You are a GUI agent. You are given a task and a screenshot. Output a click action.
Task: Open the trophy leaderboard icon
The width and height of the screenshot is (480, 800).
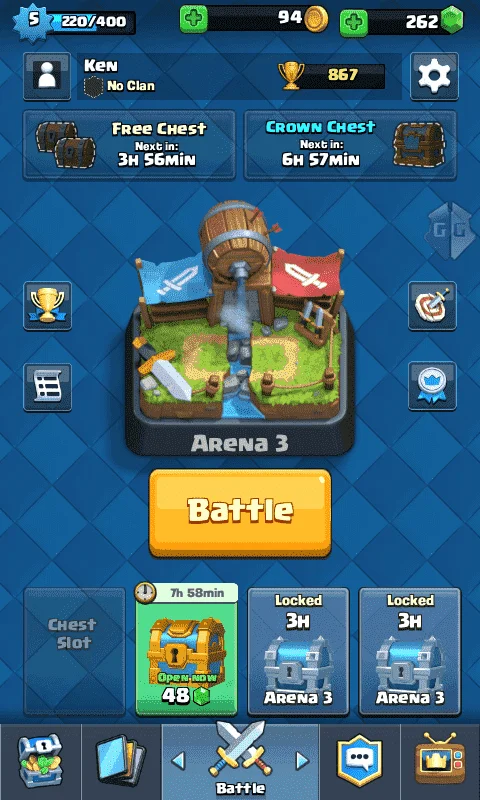(47, 306)
